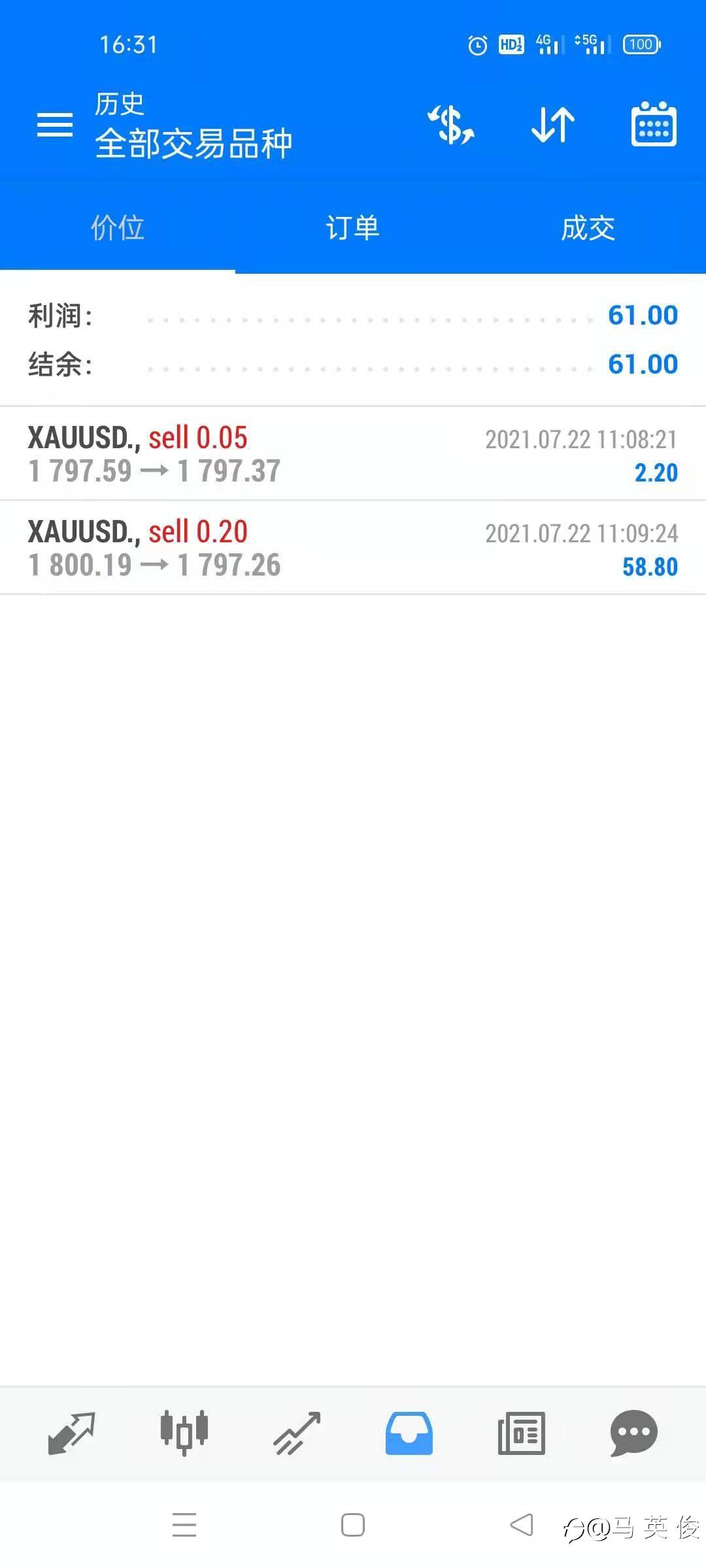Go to the quotes arrows tab
The image size is (706, 1568).
coord(72,1433)
